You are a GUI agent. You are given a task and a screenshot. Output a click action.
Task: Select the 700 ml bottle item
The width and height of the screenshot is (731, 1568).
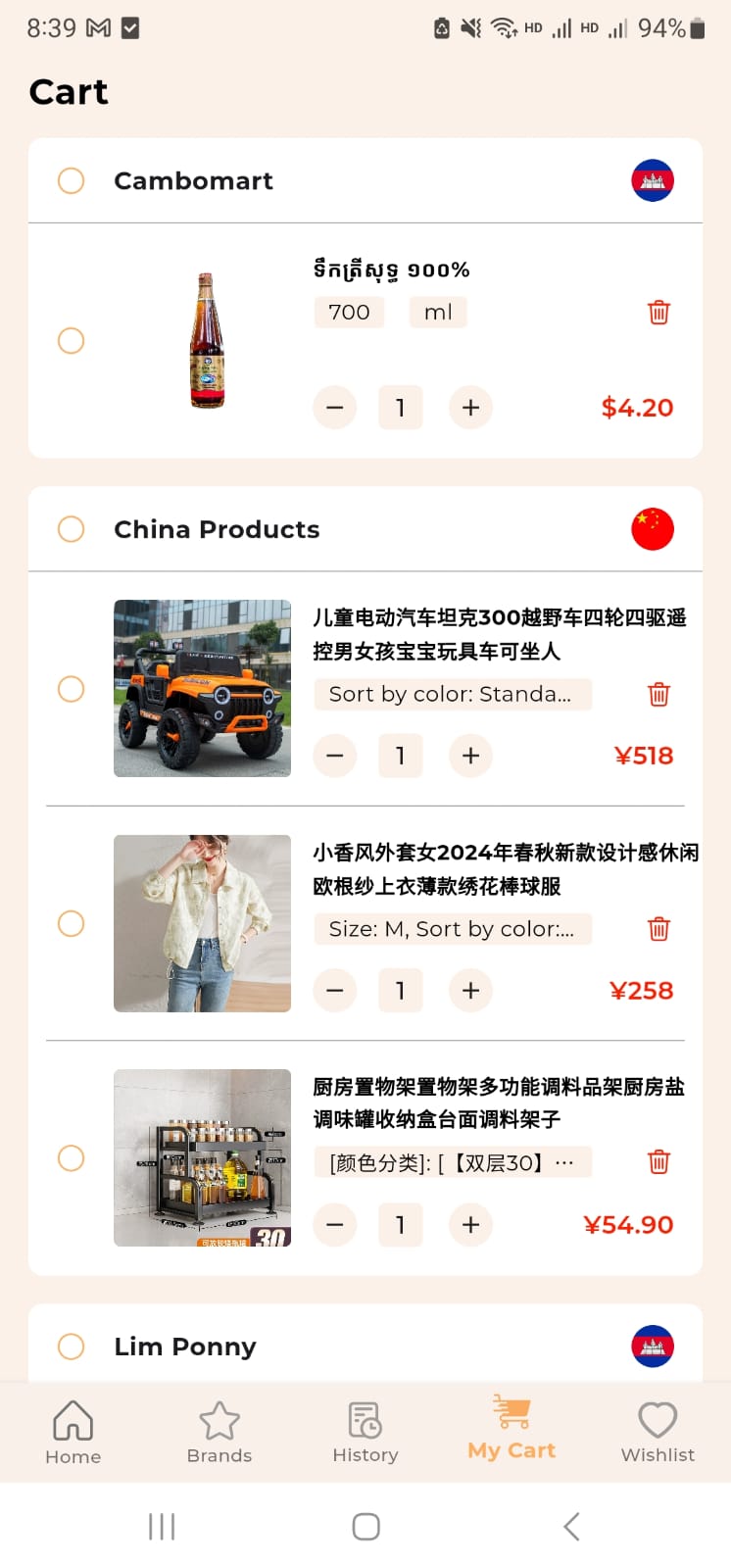pos(71,341)
